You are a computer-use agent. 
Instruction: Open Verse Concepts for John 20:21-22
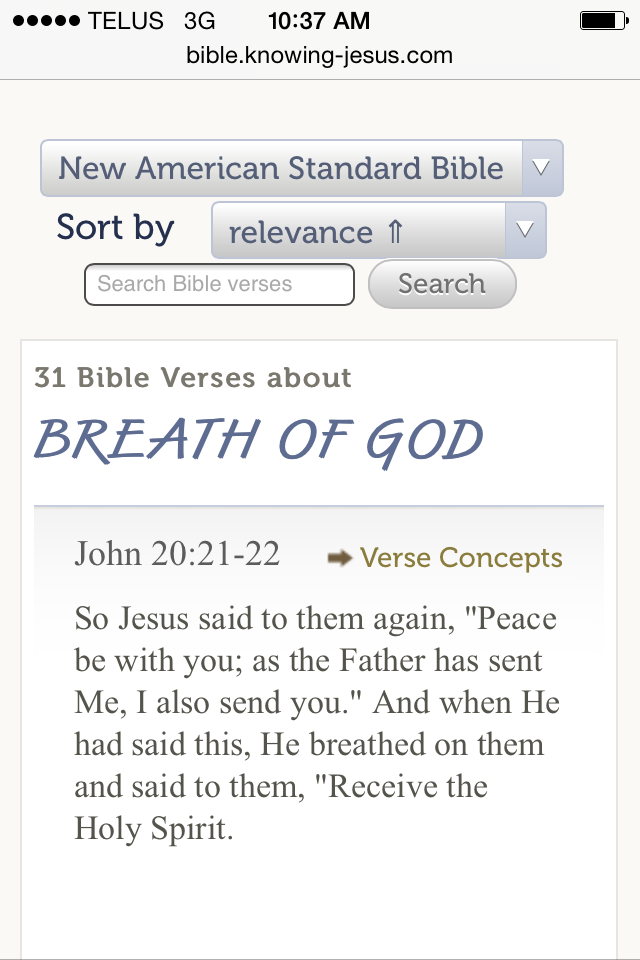point(460,558)
